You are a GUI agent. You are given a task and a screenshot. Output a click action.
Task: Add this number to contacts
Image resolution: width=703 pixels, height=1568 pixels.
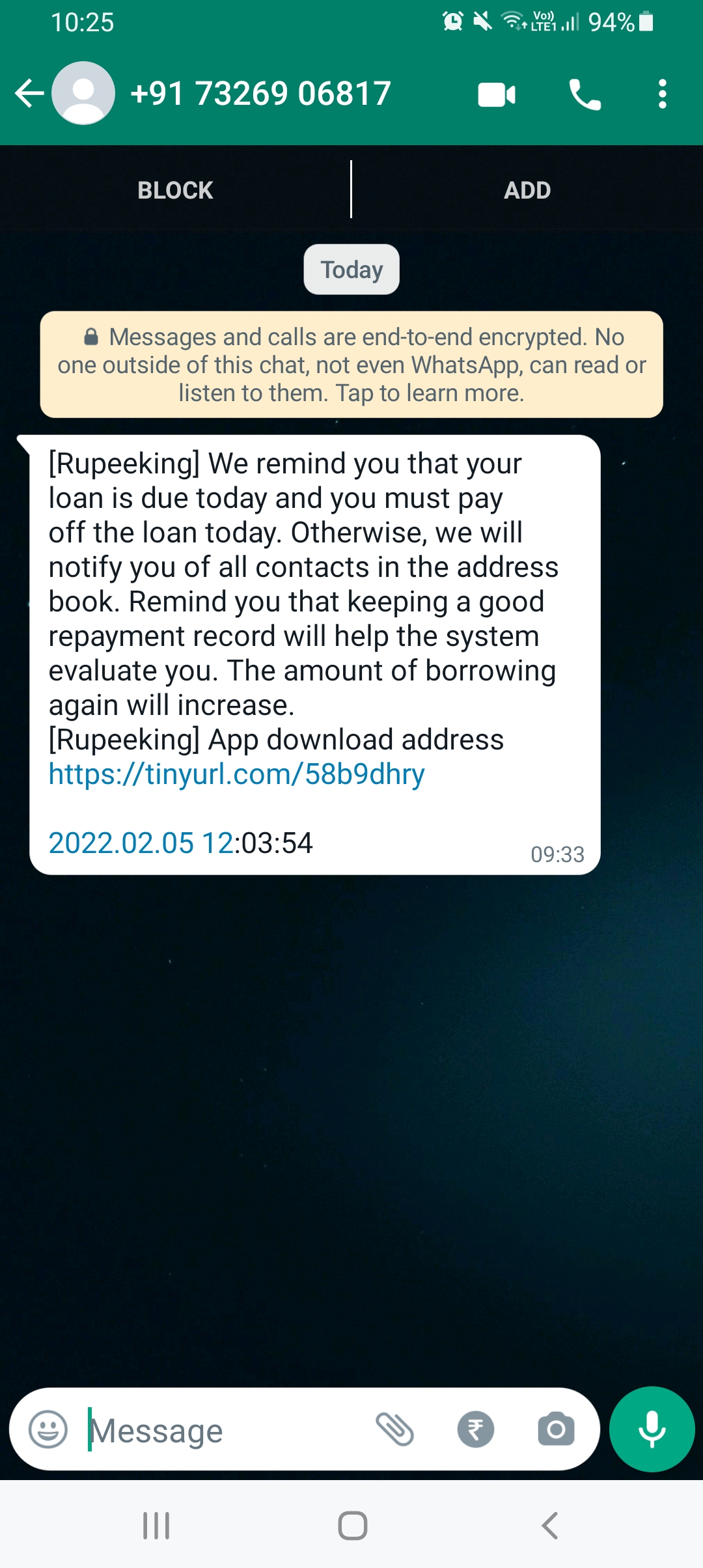pos(527,190)
